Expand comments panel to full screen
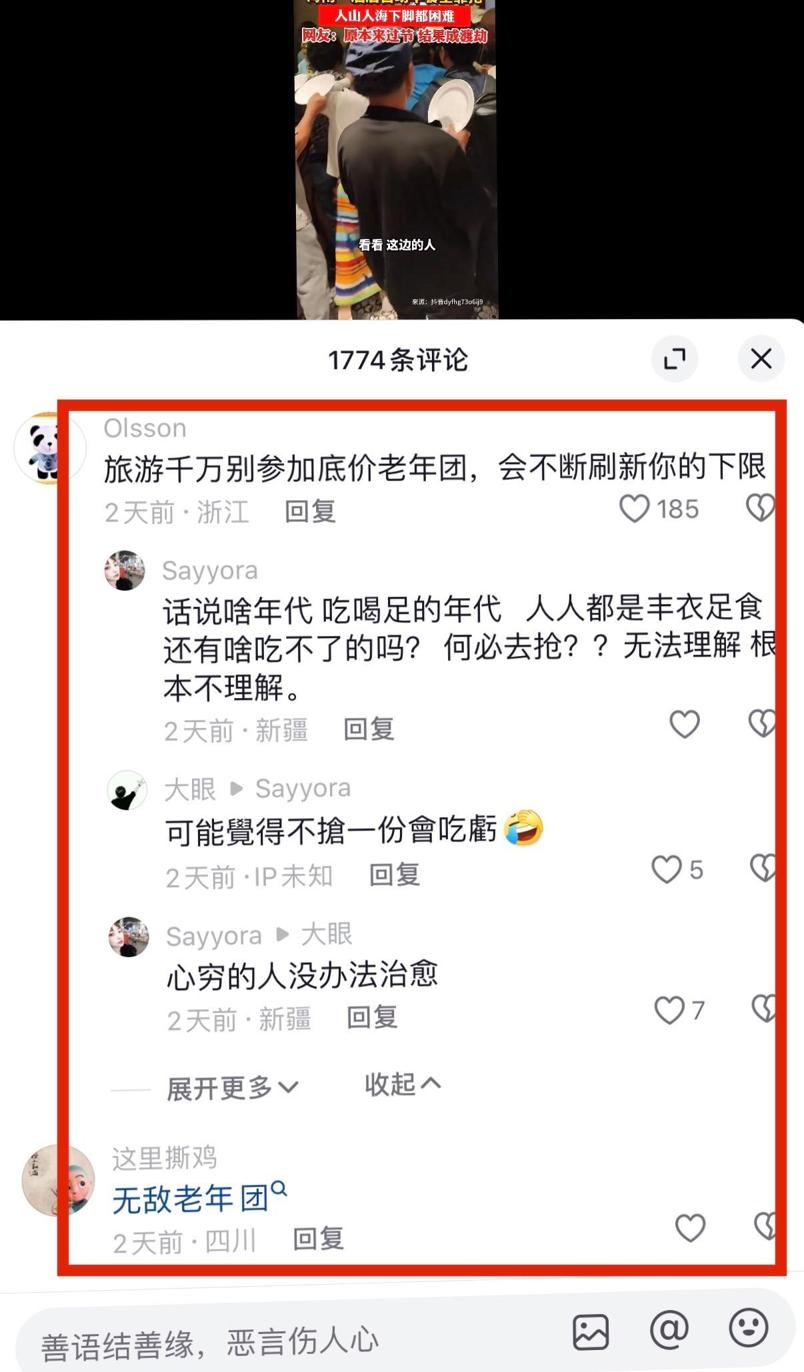The width and height of the screenshot is (804, 1372). tap(675, 359)
